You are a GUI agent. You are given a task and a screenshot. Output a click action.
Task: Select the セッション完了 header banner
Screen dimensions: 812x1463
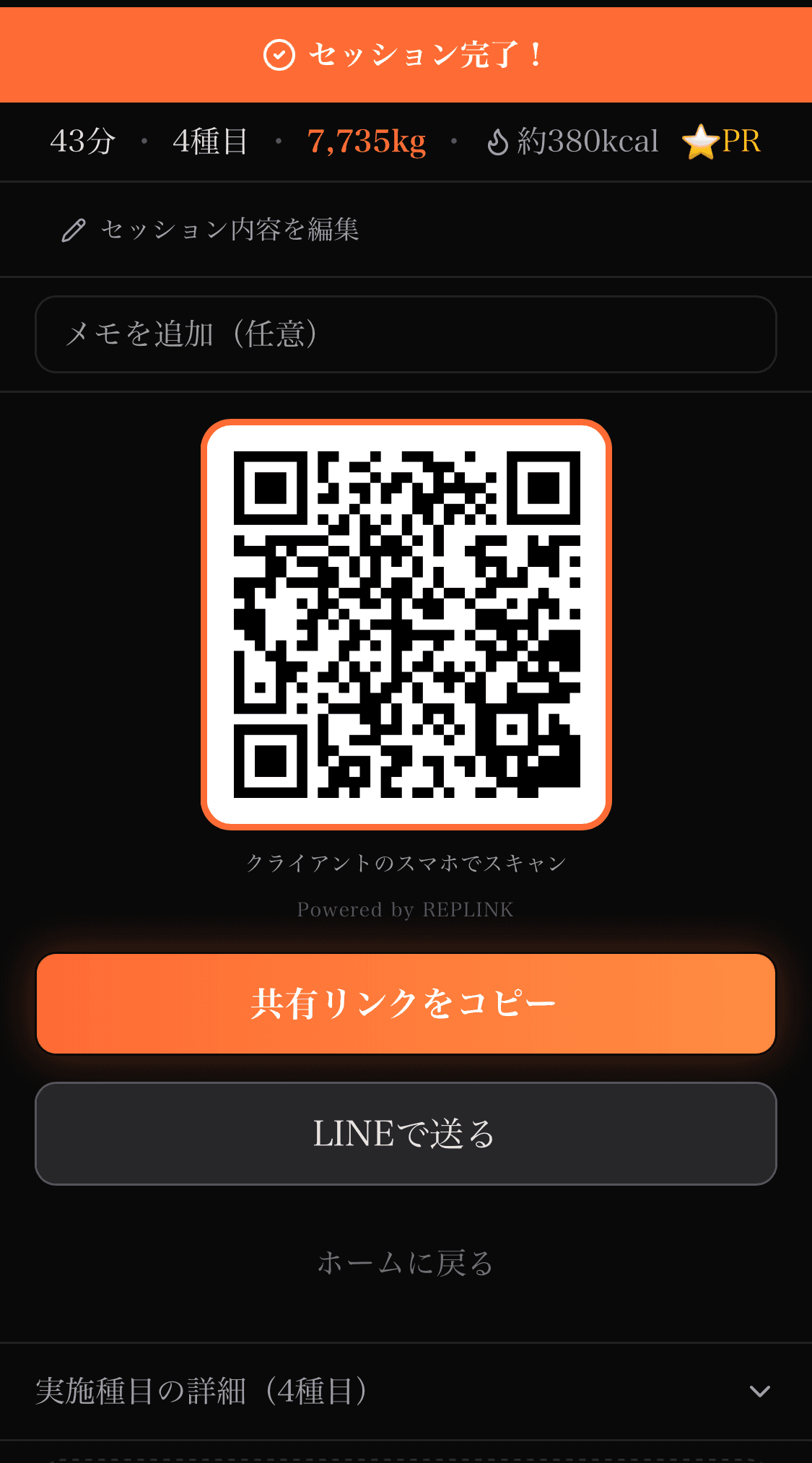coord(406,54)
